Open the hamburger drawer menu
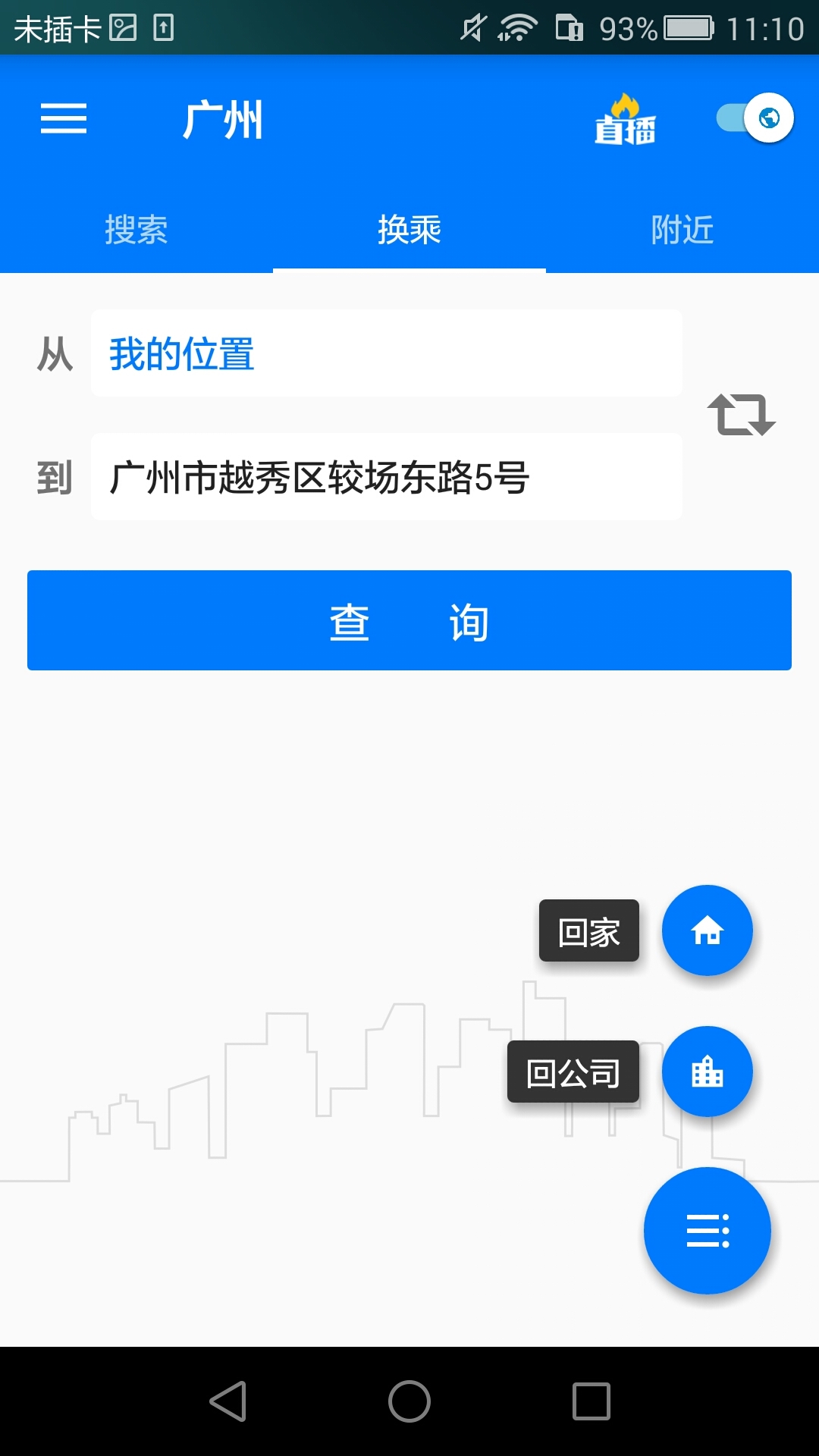819x1456 pixels. point(64,119)
